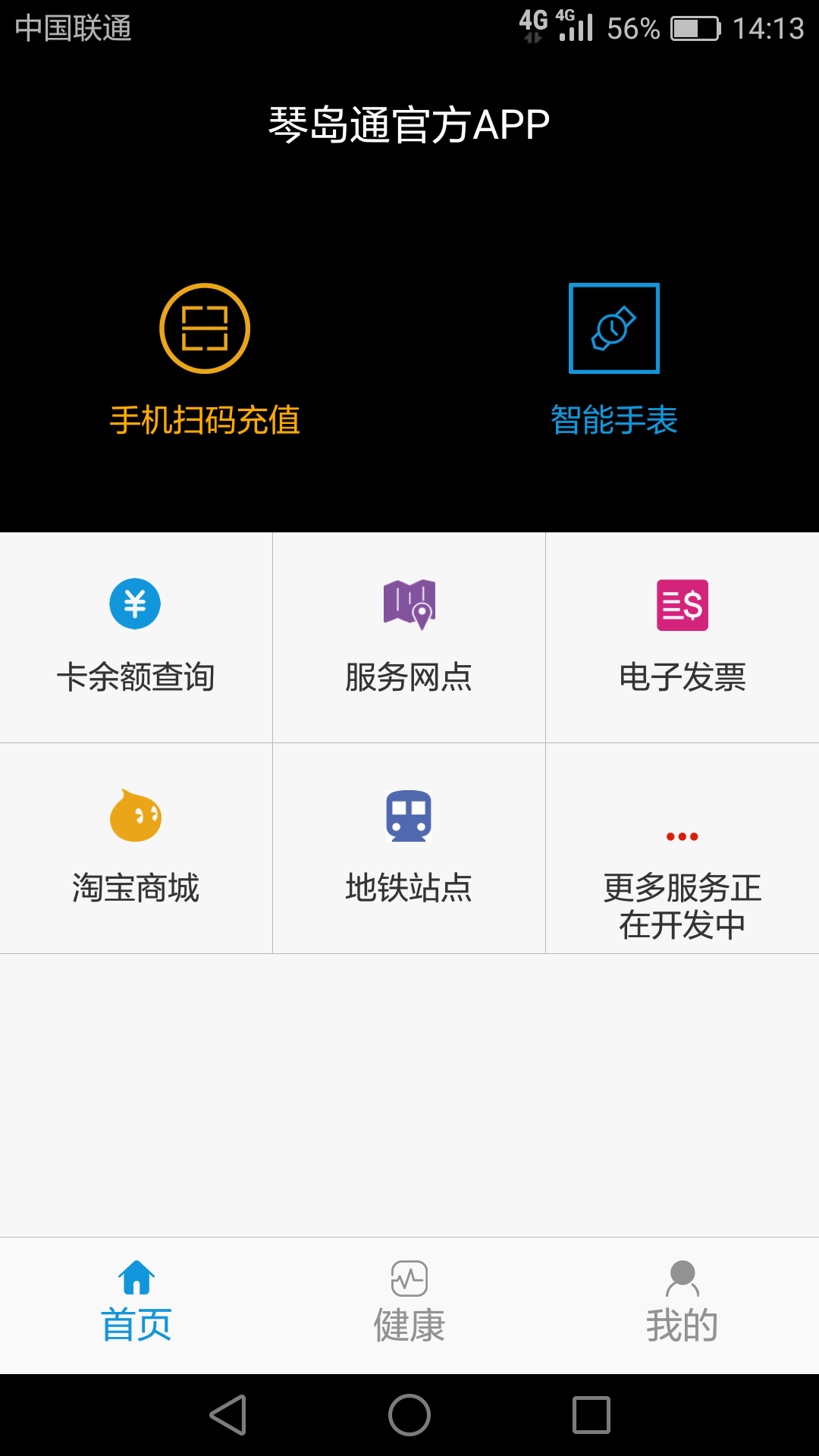Switch to the 健康 tab
The width and height of the screenshot is (819, 1456).
[409, 1304]
